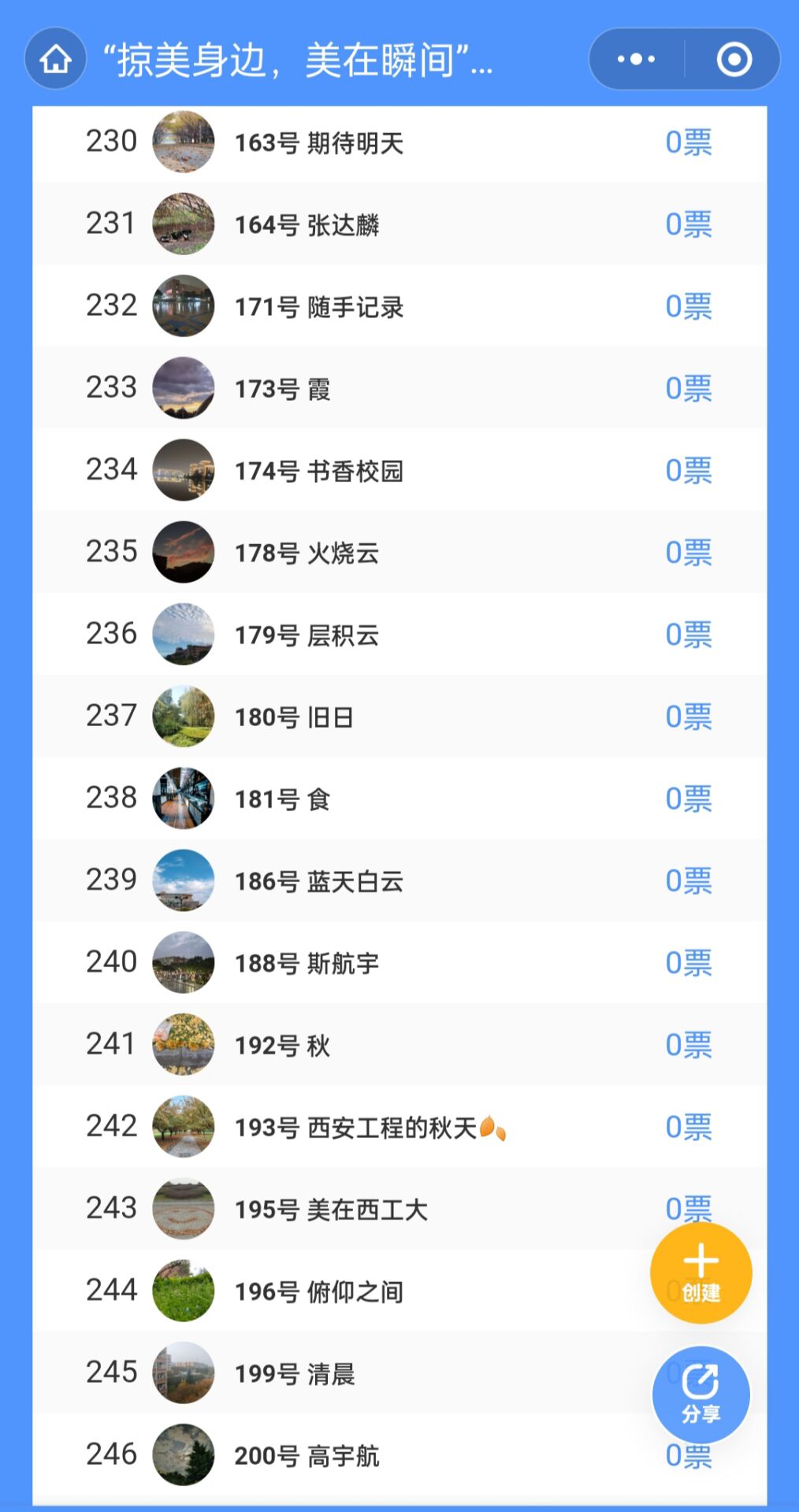Select entry 179号 层积云
This screenshot has height=1512, width=799.
(307, 635)
